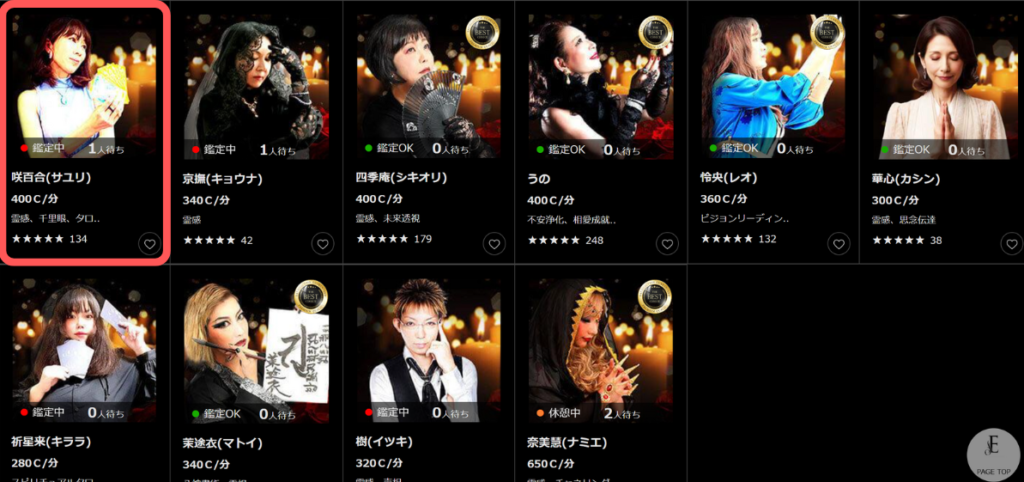Screen dimensions: 1024x482
Task: Open 華心(カシン) fortune teller card
Action: point(944,90)
